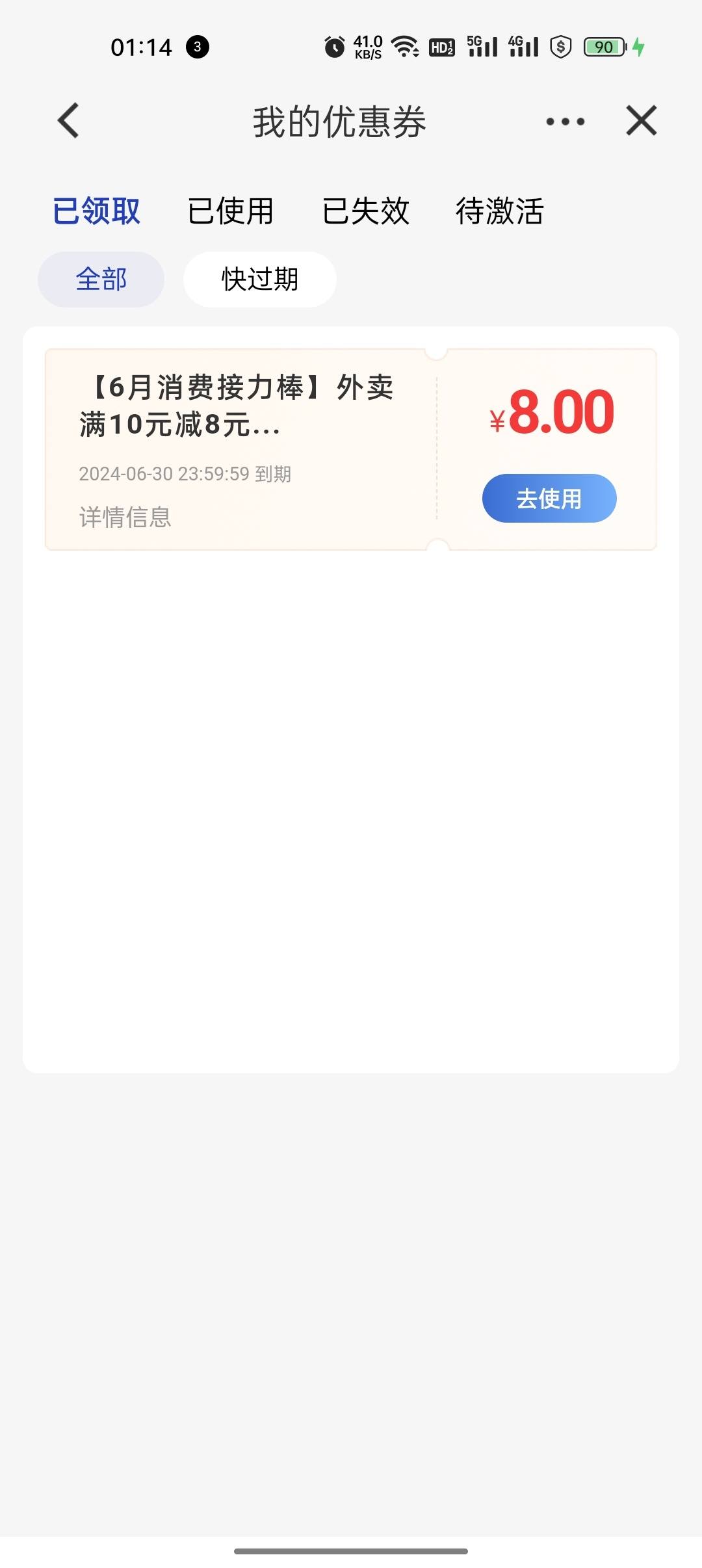Open the 6月消费接力棒 coupon card
This screenshot has width=702, height=1568.
(x=351, y=450)
